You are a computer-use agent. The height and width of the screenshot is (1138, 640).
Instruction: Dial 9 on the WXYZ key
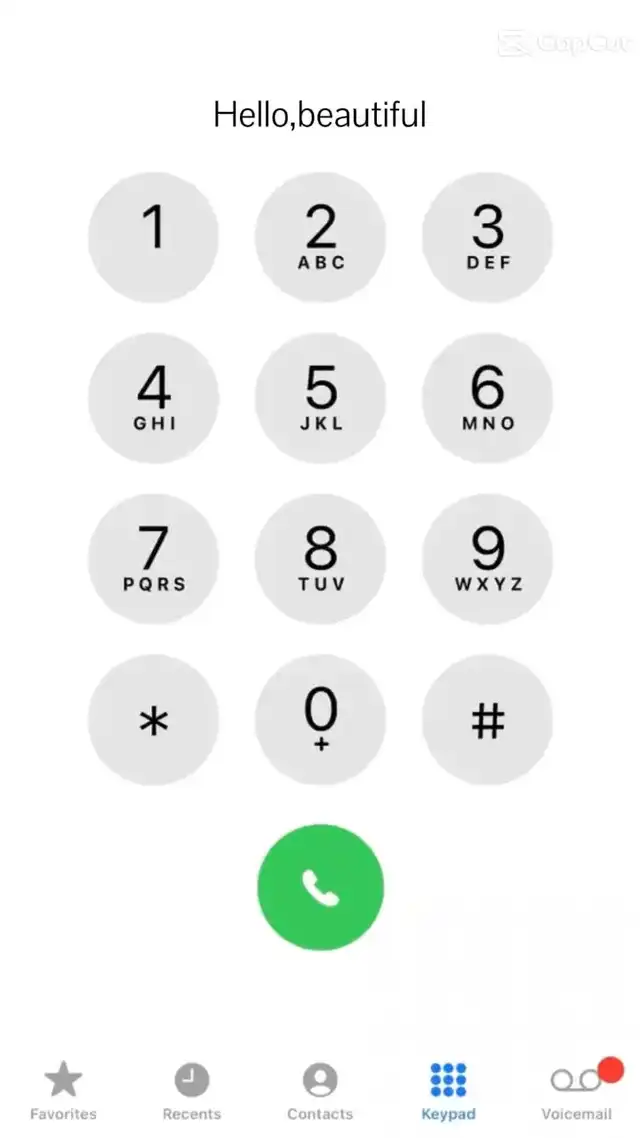click(x=488, y=559)
